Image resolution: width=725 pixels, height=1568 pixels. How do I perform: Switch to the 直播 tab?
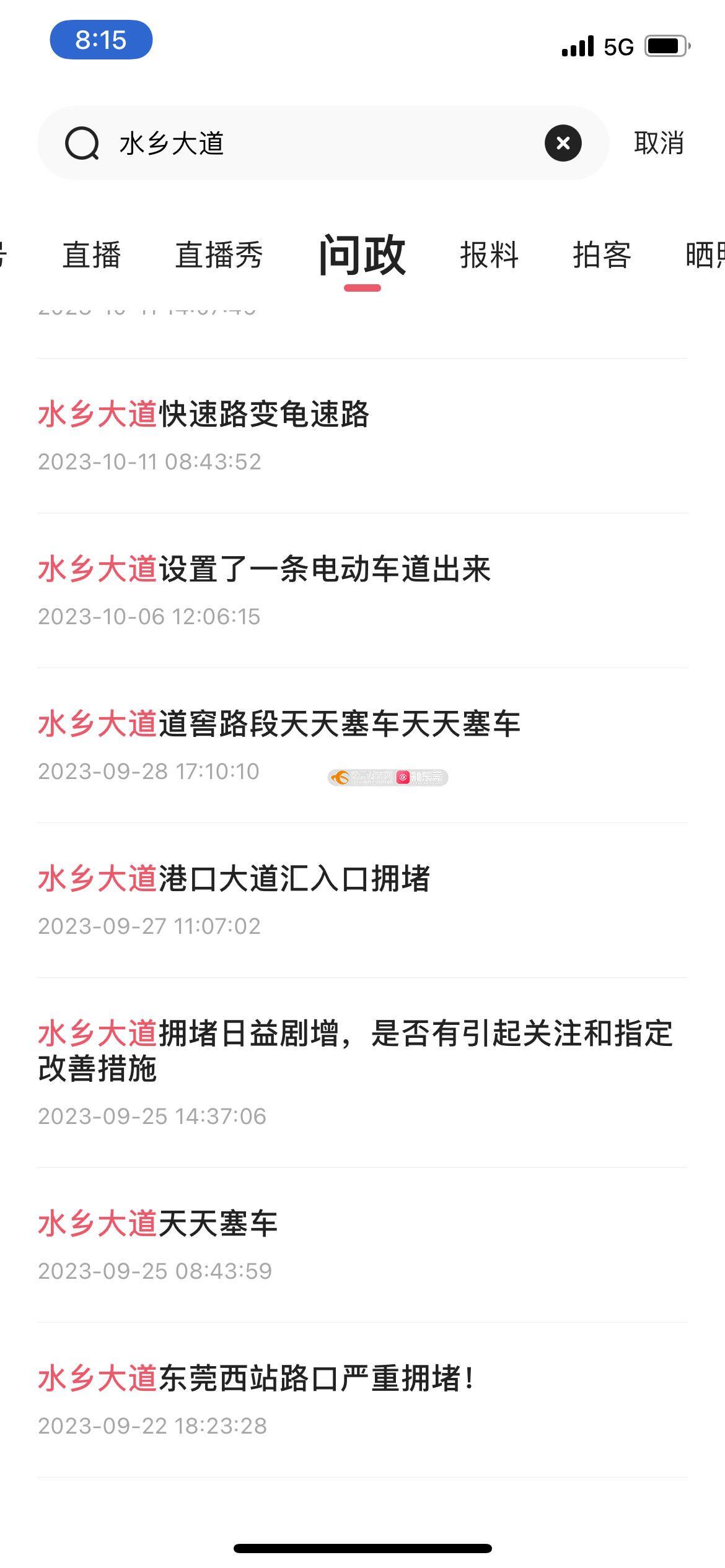92,255
